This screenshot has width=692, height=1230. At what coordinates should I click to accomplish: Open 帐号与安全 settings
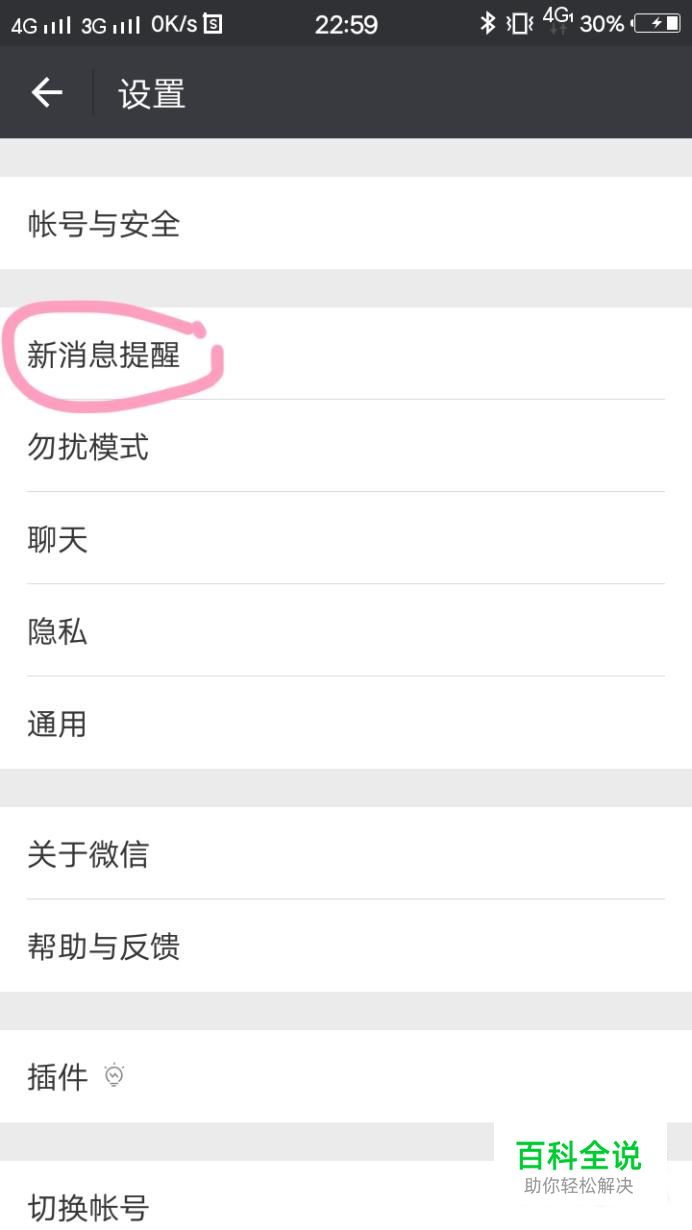346,224
